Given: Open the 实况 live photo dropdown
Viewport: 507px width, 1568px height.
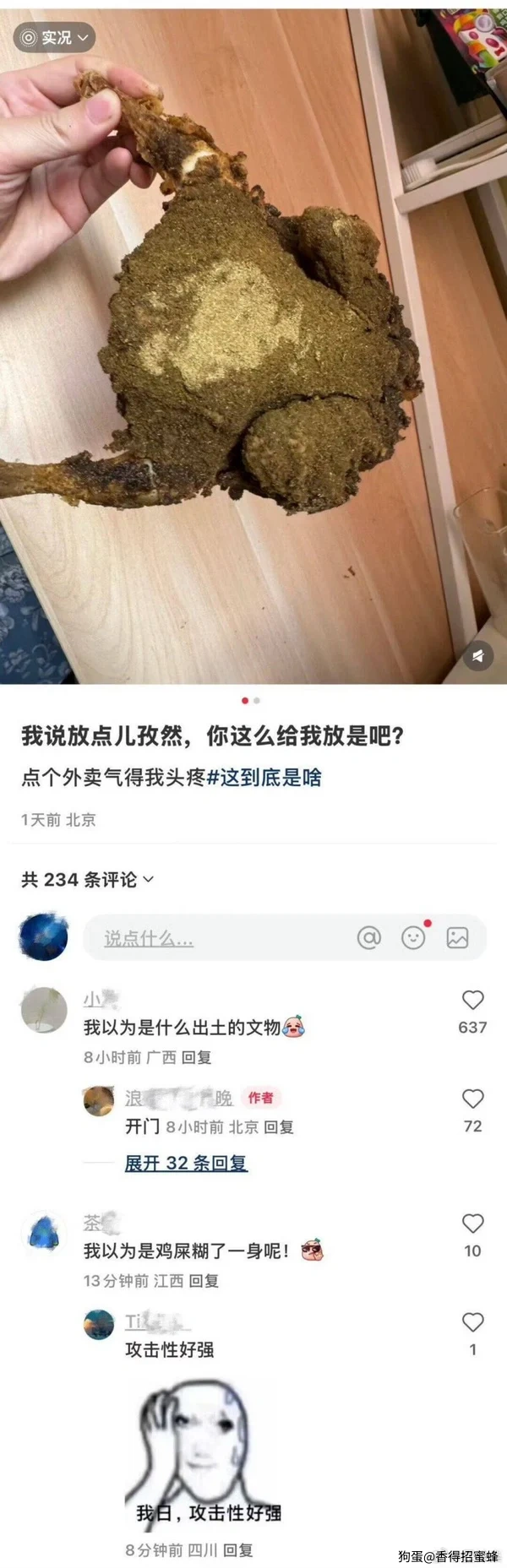Looking at the screenshot, I should pos(54,37).
